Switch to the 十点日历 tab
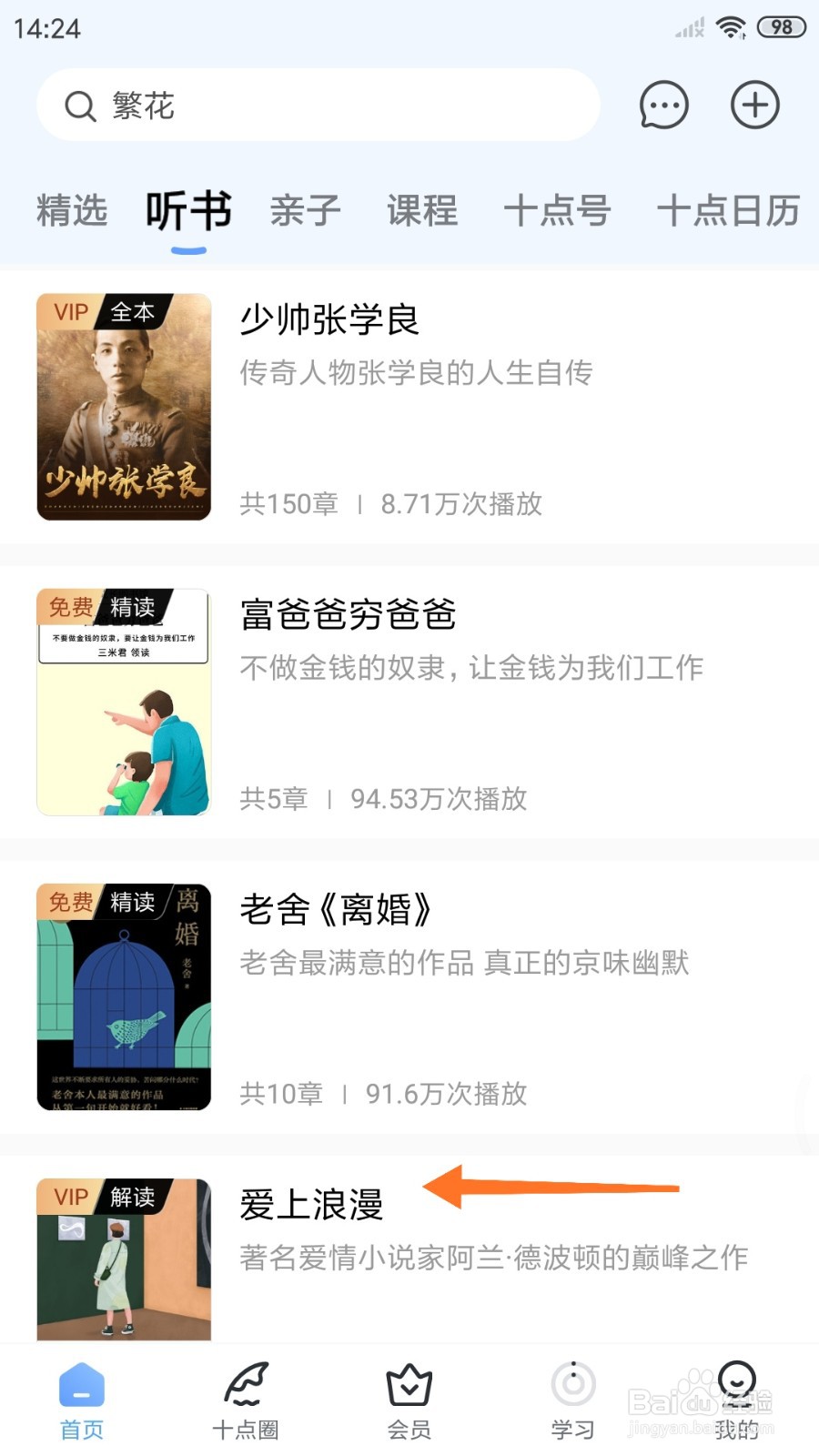Screen dimensions: 819x1456 tap(728, 211)
